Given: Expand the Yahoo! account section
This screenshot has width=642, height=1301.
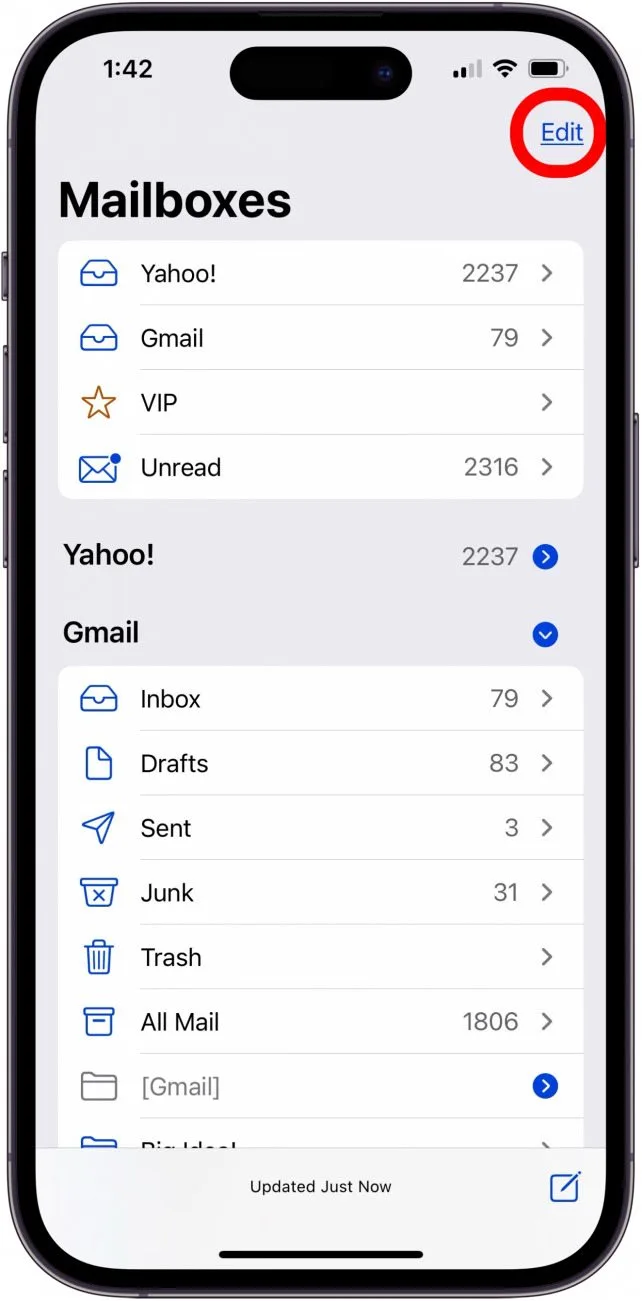Looking at the screenshot, I should [545, 557].
